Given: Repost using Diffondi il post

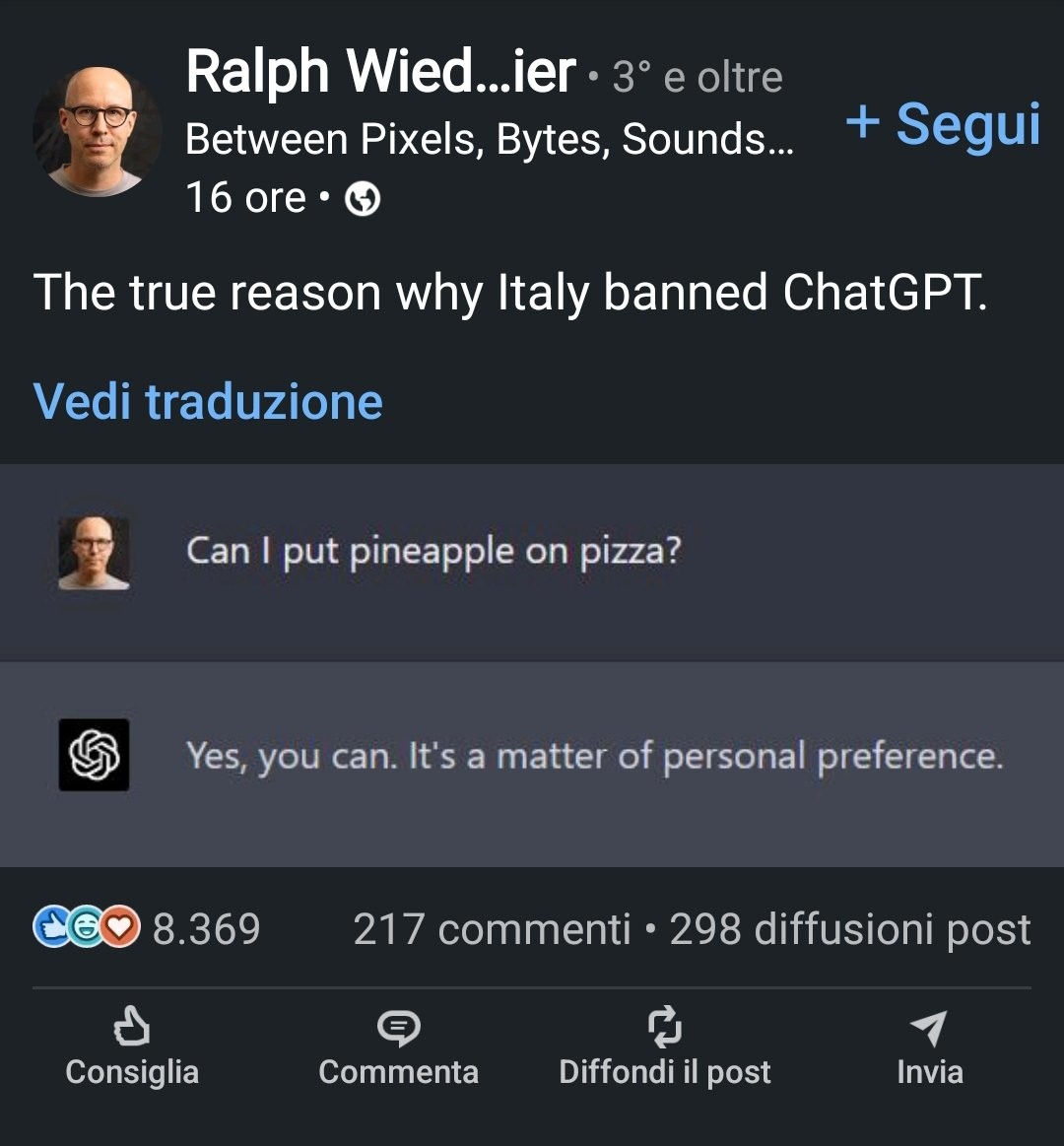Looking at the screenshot, I should click(x=665, y=1048).
